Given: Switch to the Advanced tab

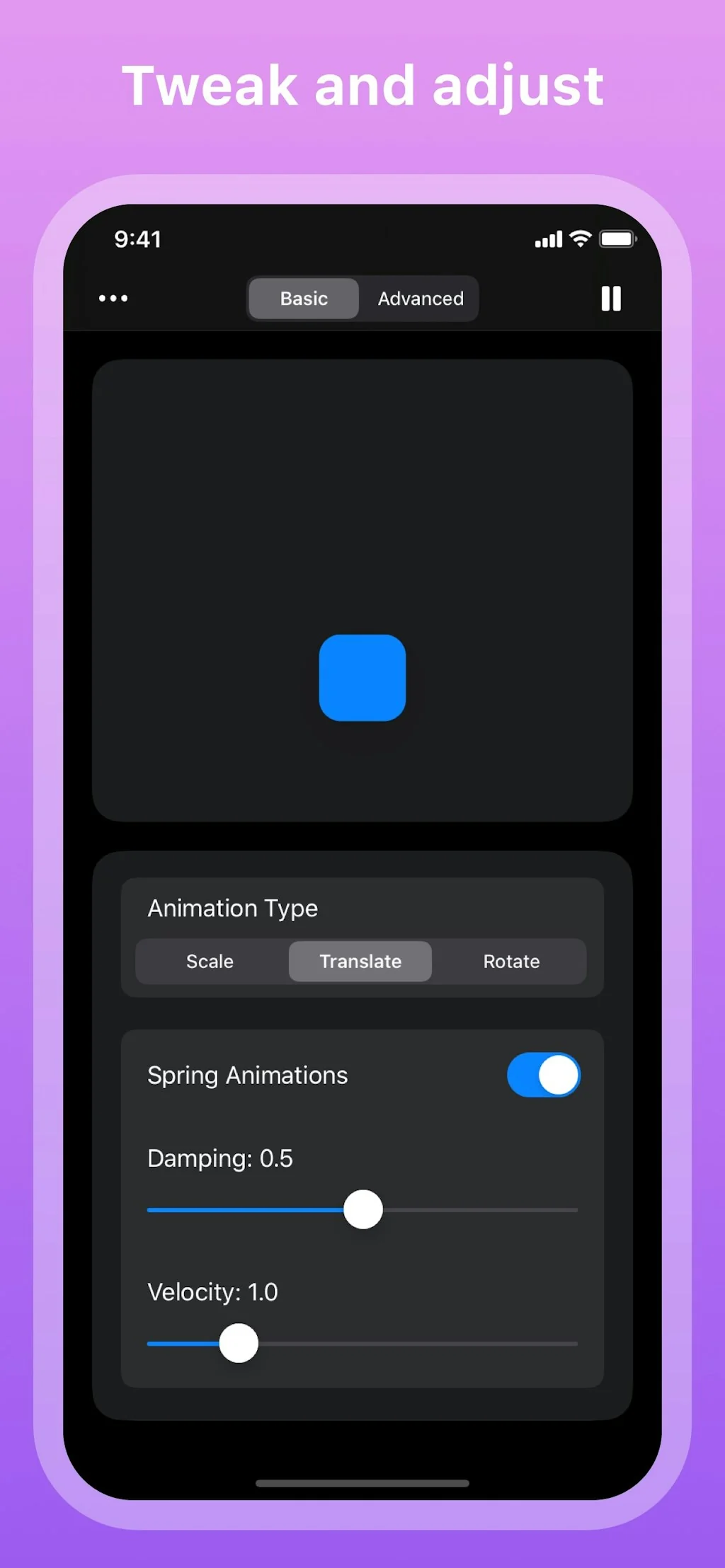Looking at the screenshot, I should [420, 298].
